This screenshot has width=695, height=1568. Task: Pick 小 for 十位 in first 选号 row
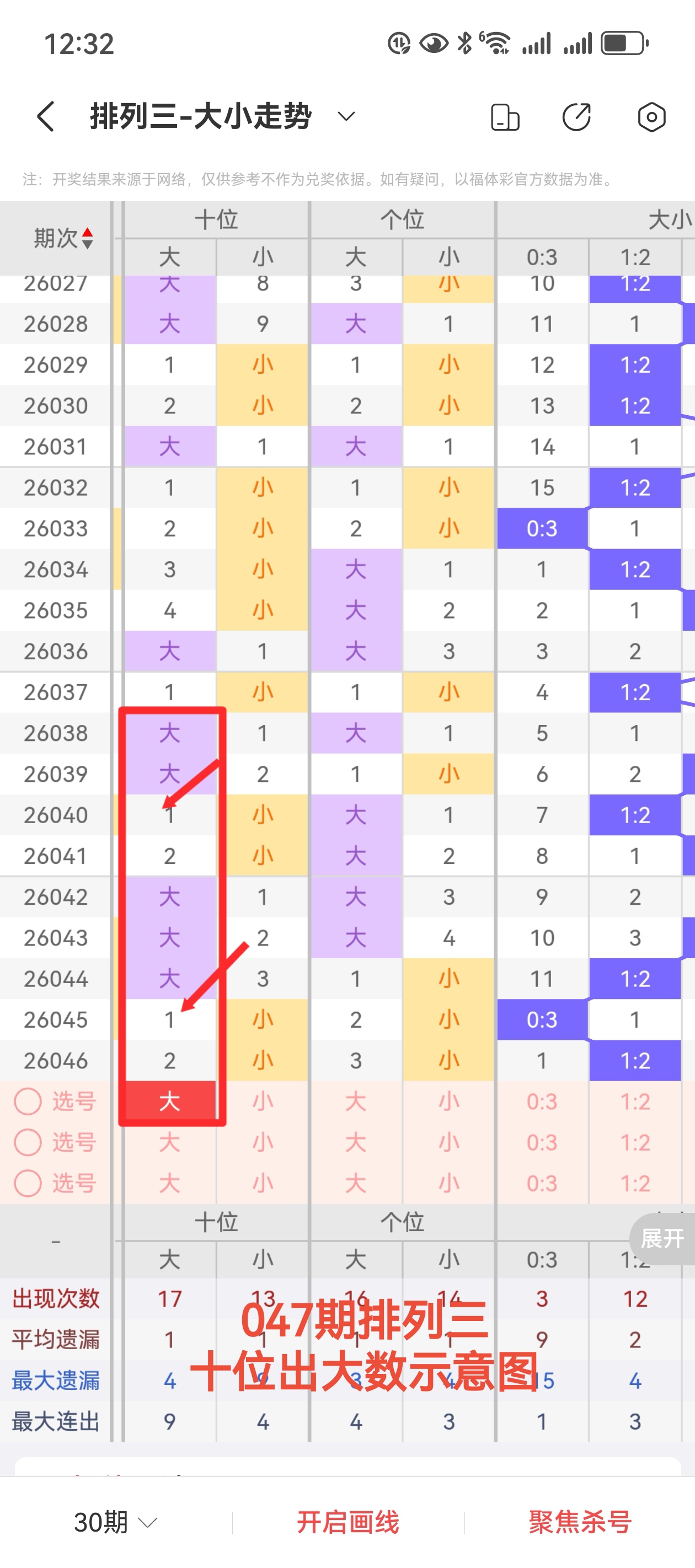pyautogui.click(x=263, y=1101)
